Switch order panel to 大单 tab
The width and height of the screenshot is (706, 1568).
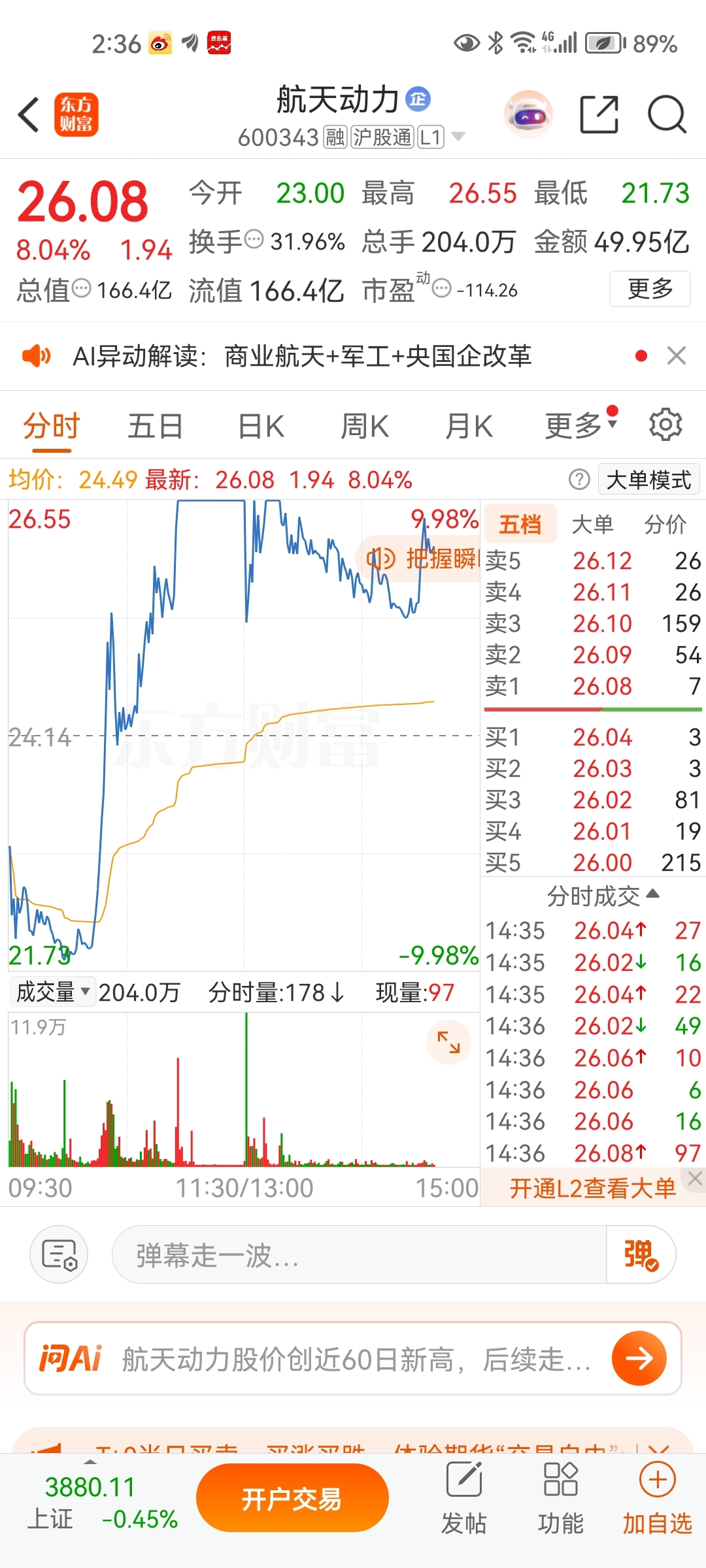point(592,525)
